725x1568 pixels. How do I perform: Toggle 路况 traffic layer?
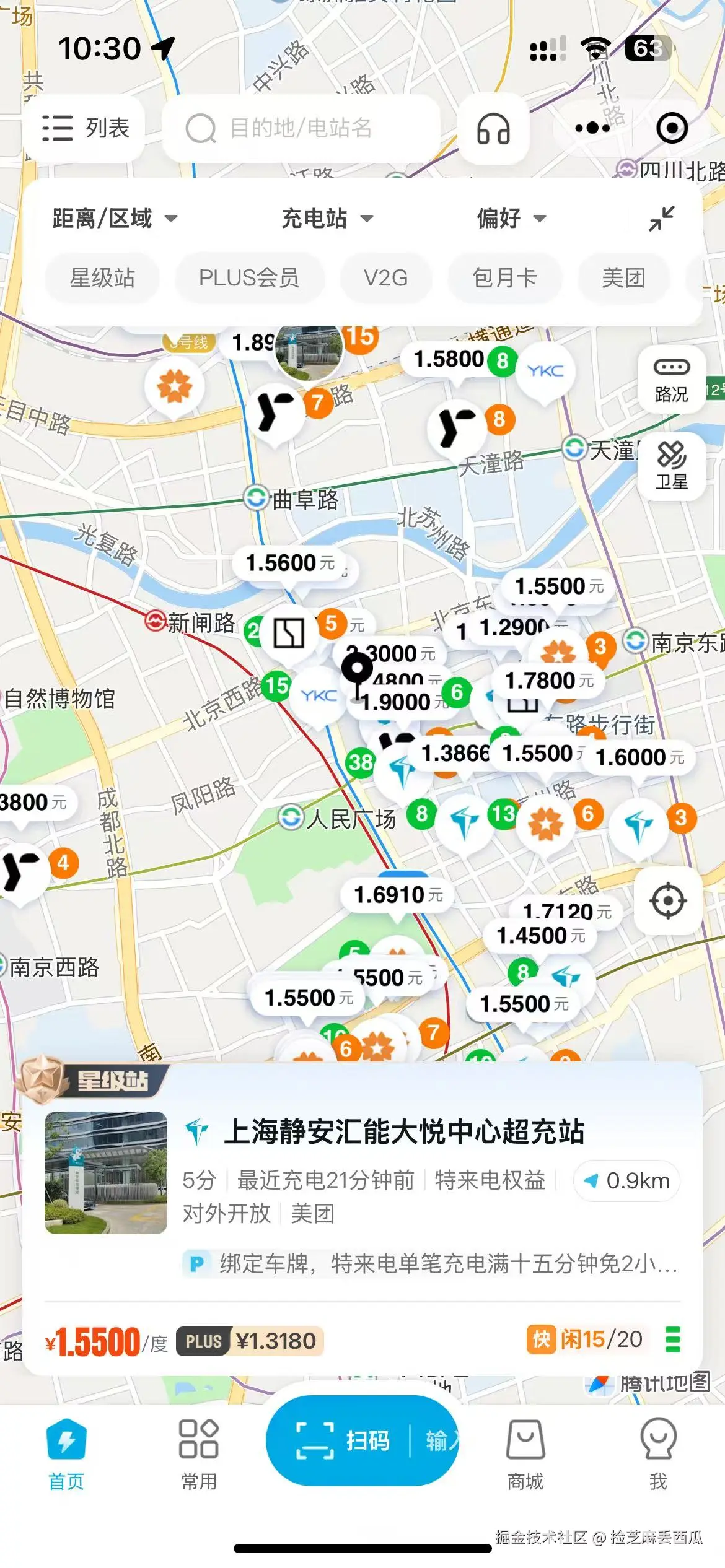(x=671, y=379)
